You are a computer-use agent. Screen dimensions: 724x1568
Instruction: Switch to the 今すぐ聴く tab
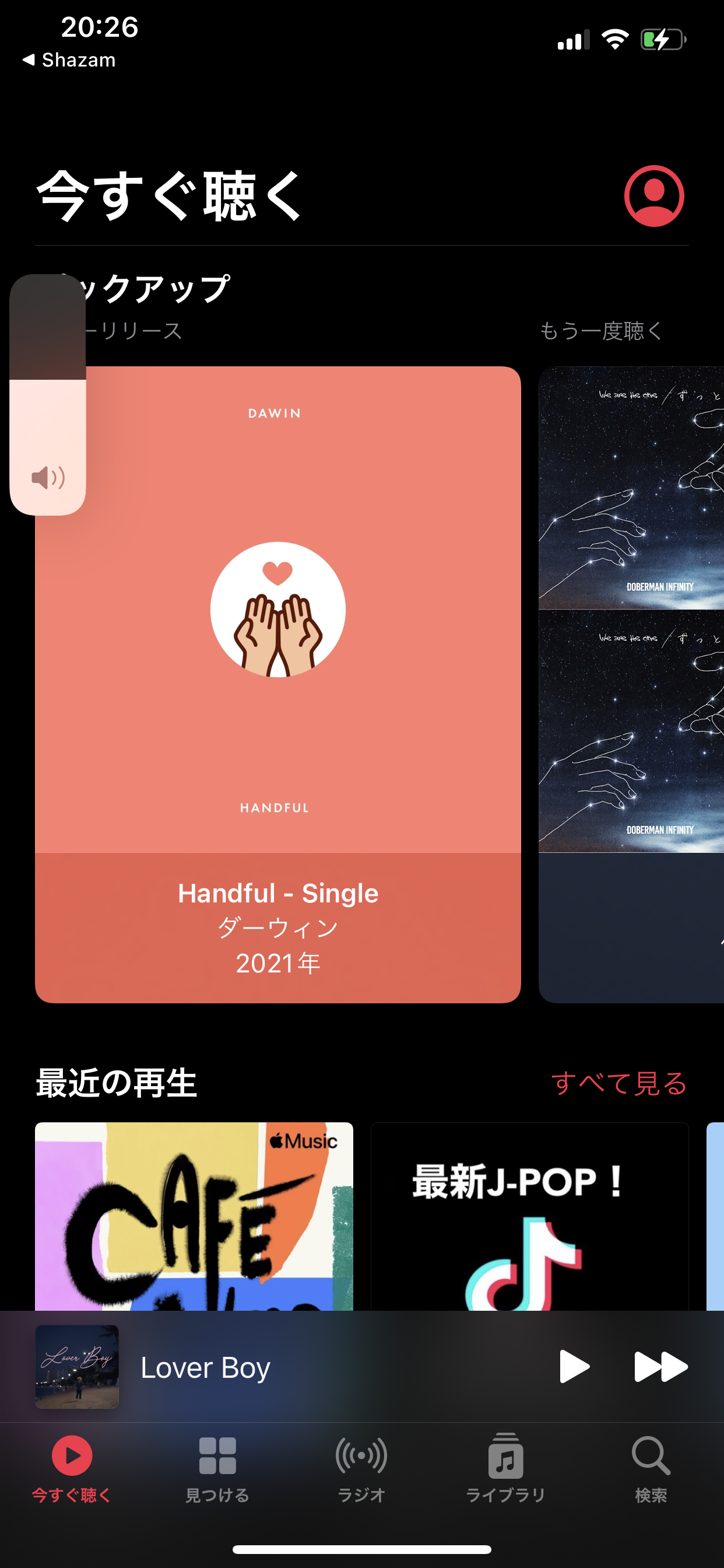[72, 1468]
